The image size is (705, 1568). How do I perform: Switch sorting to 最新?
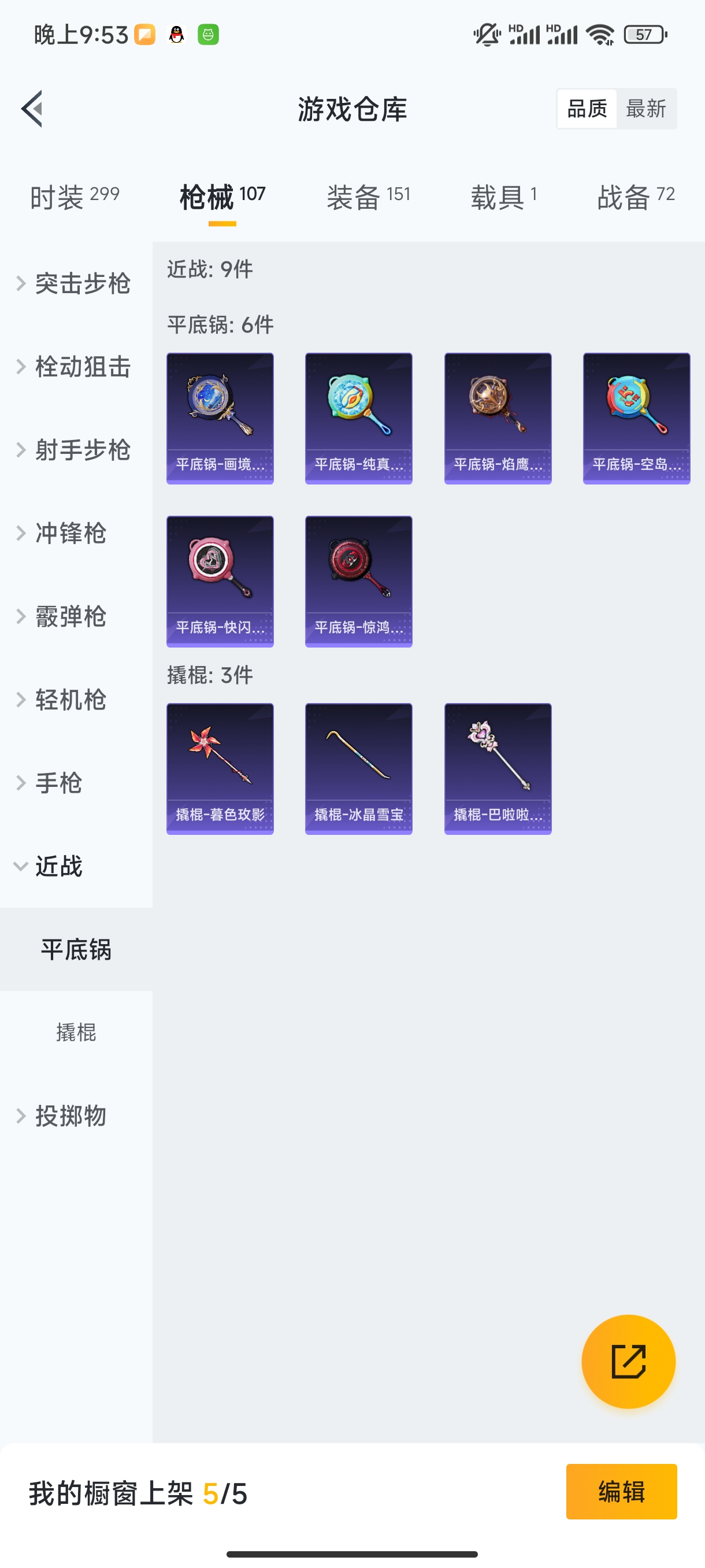(647, 108)
